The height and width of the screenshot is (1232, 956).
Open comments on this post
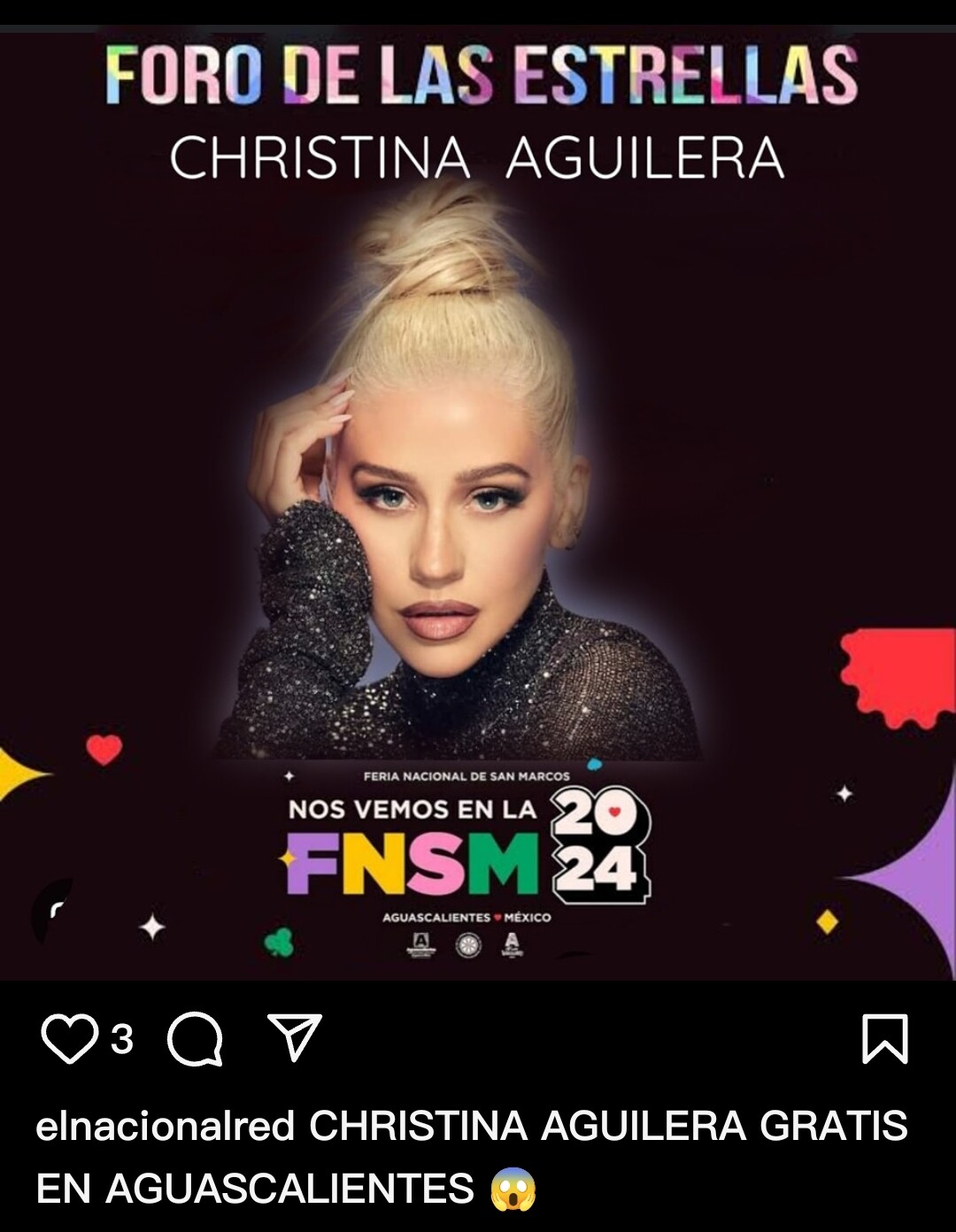(195, 1039)
